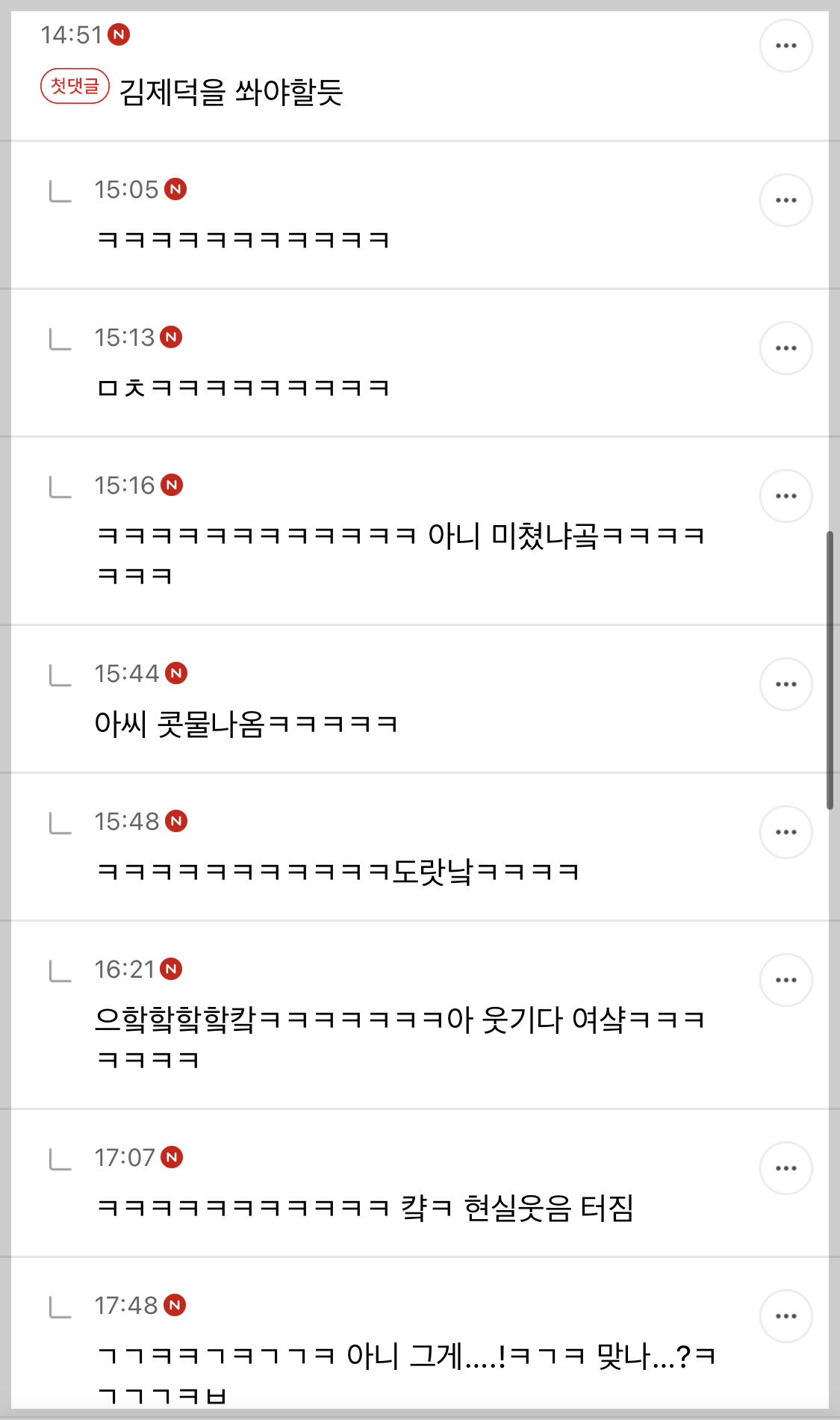Open the options menu for the 15:05 reply

tap(785, 200)
